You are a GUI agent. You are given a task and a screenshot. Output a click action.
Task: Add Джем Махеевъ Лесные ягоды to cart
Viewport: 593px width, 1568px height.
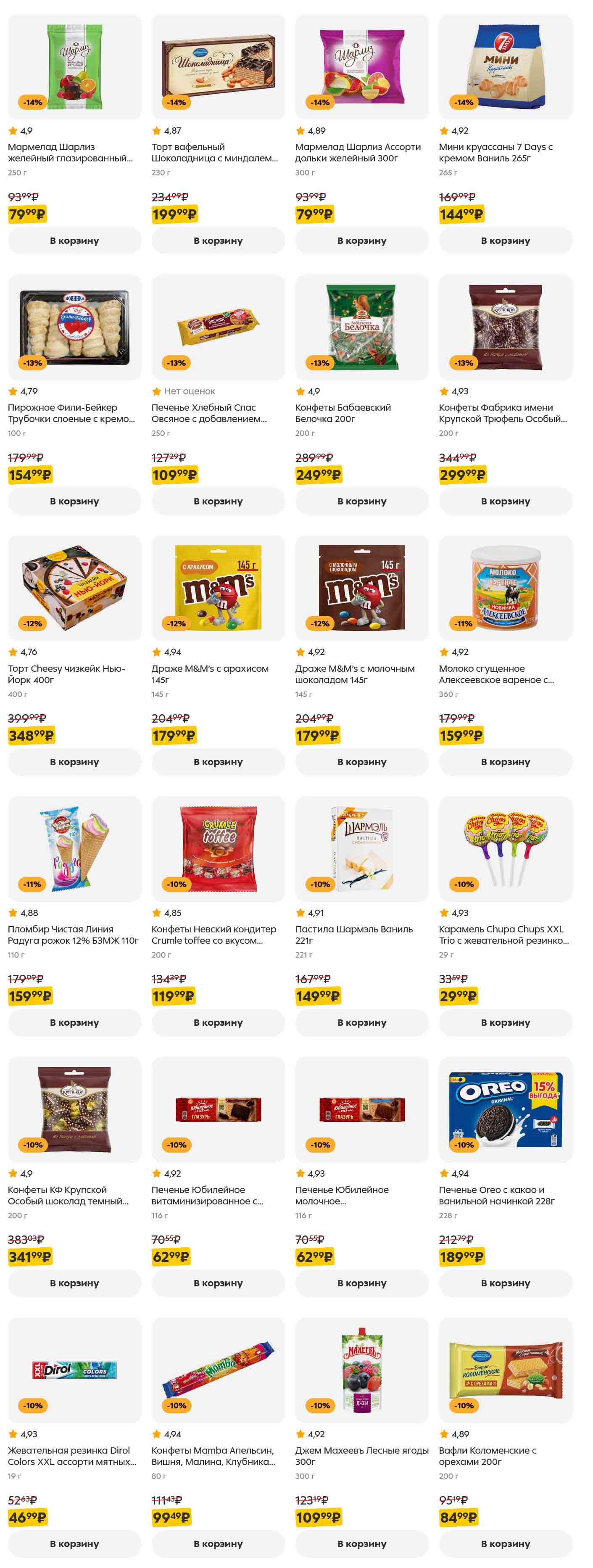[362, 1544]
